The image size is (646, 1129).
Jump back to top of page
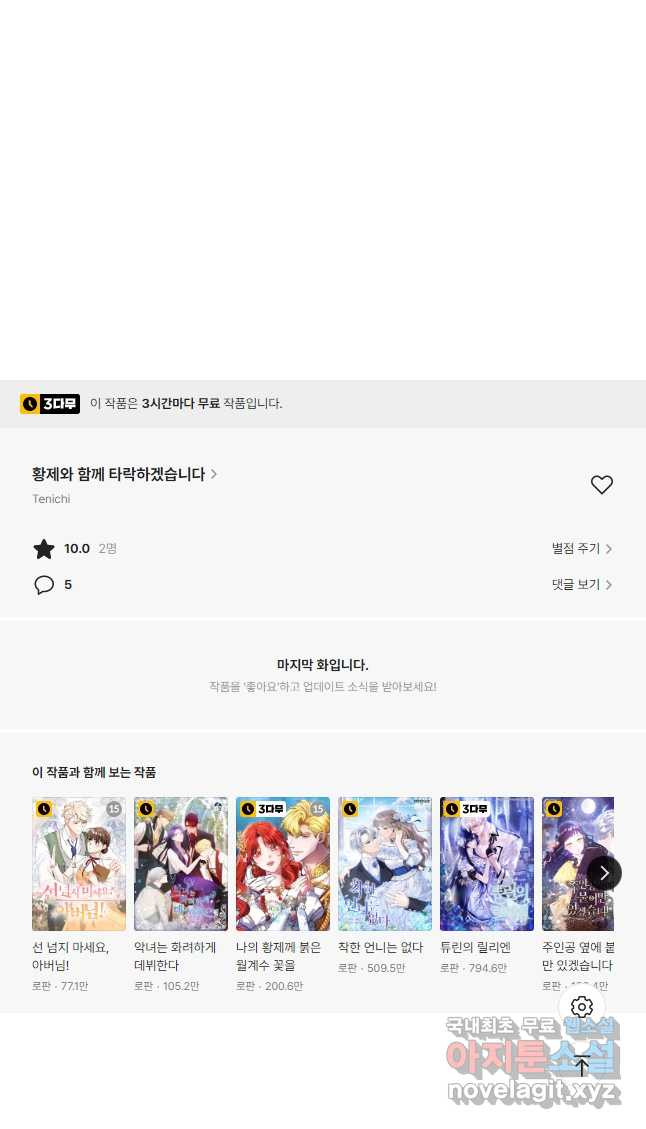coord(582,1065)
